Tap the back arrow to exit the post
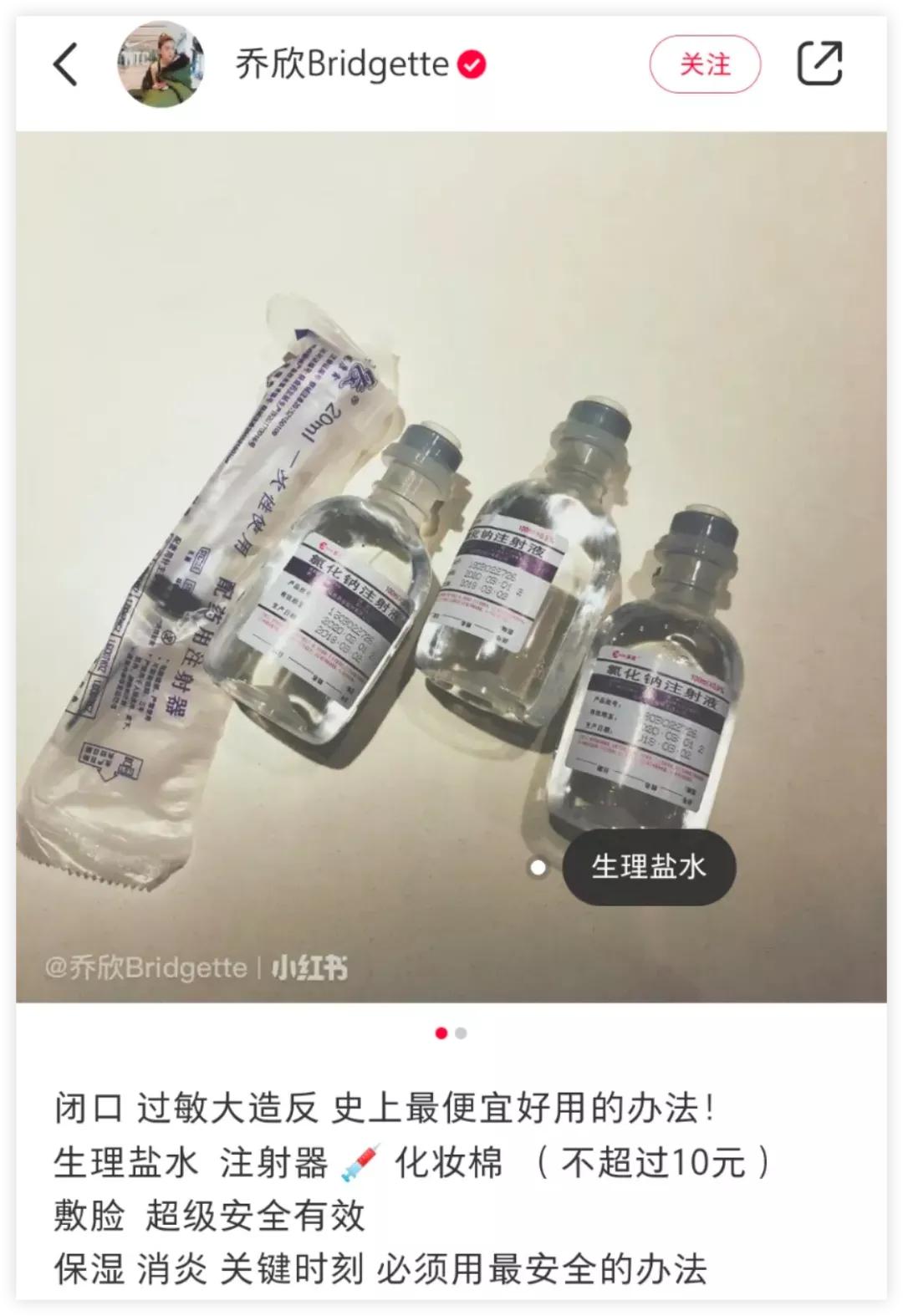This screenshot has width=903, height=1316. [67, 64]
